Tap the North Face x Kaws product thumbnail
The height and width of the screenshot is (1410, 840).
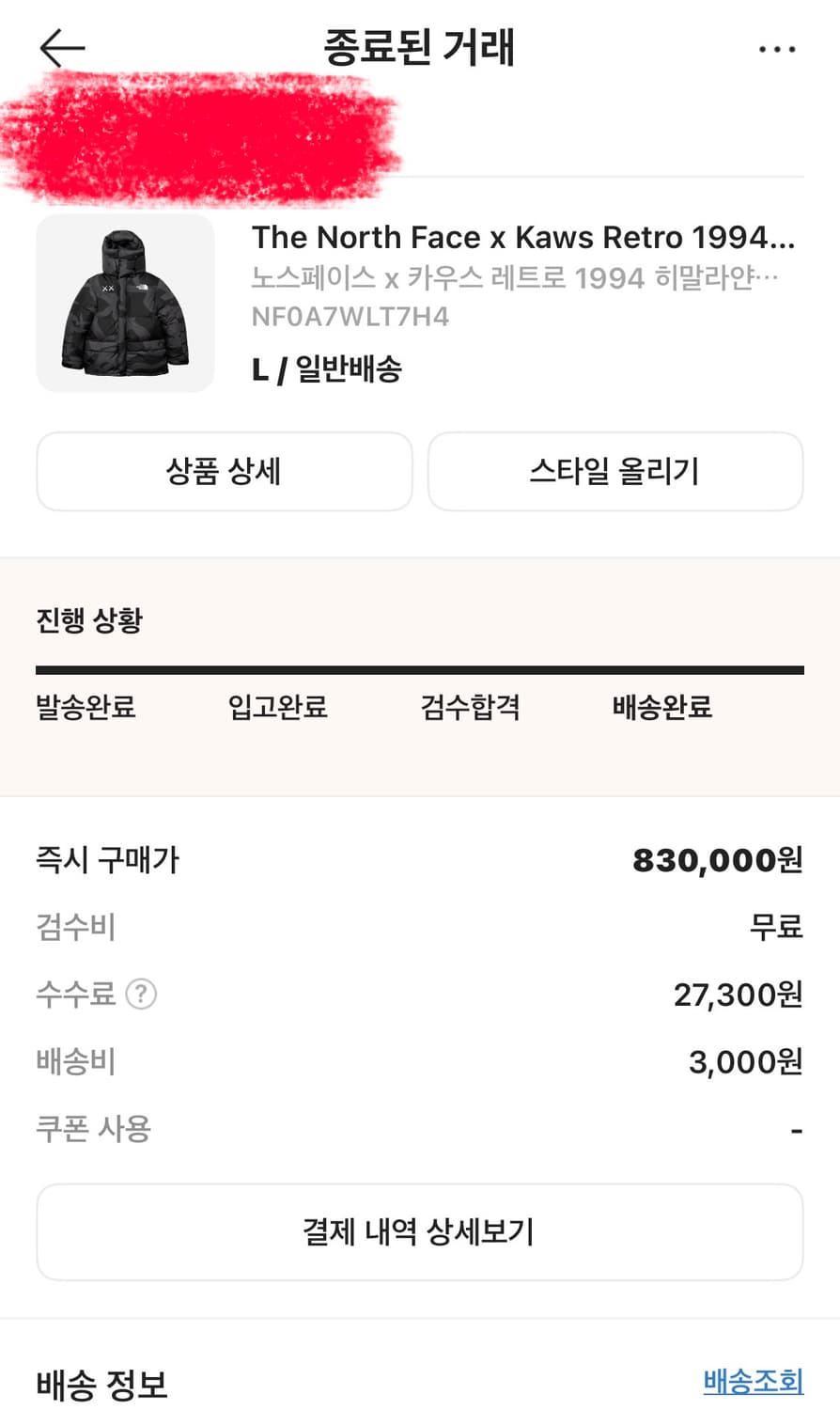124,303
